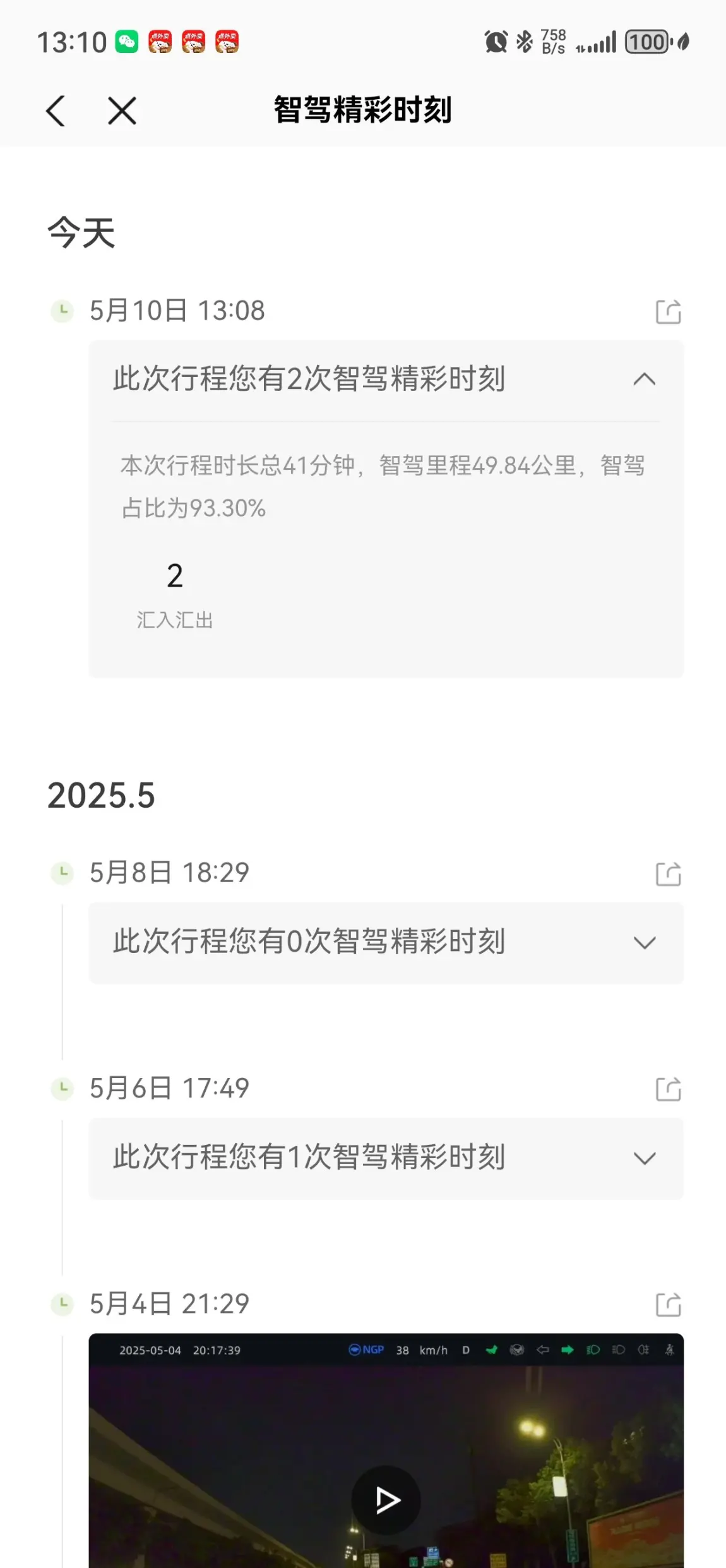Share the 5月4日 21:29 trip

[669, 1304]
